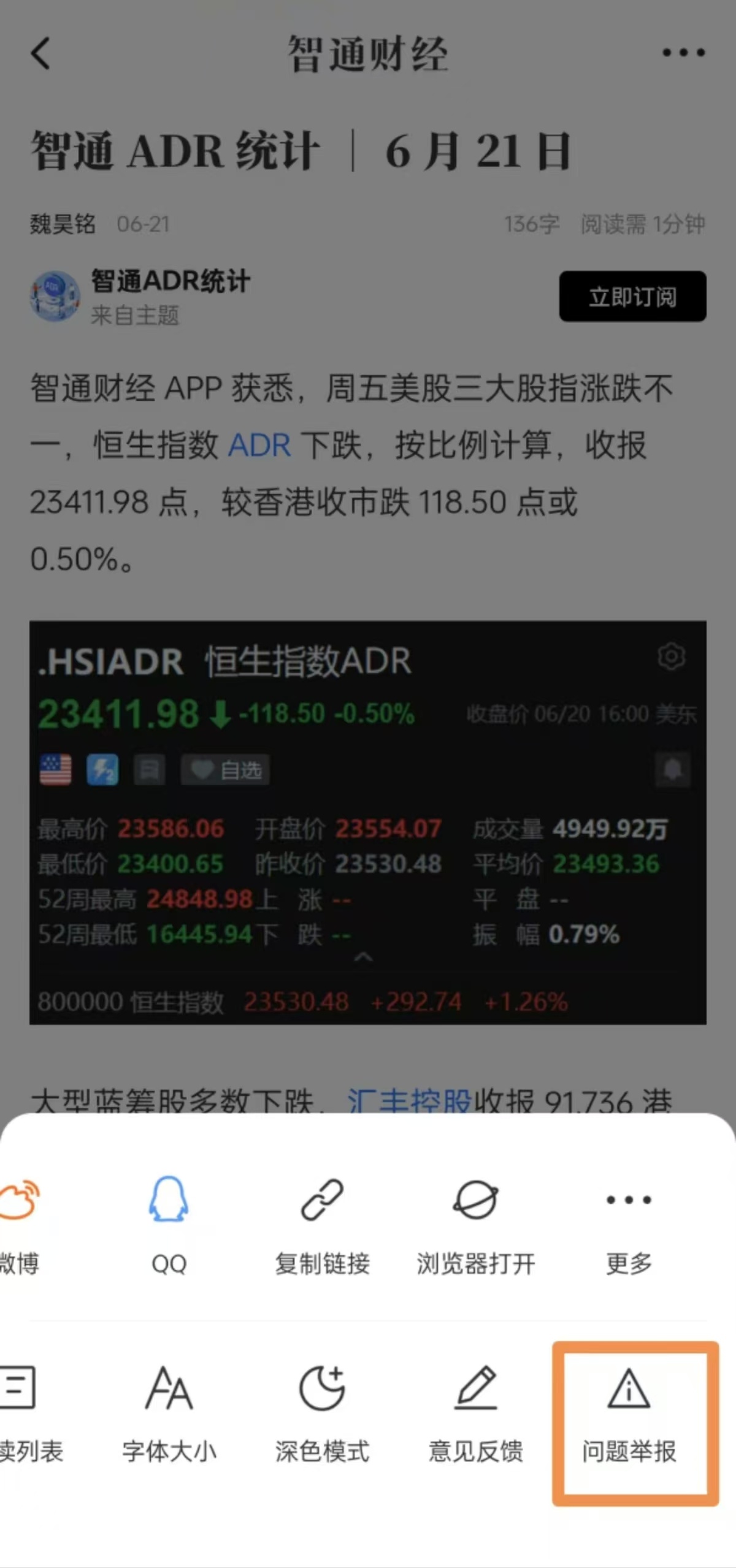Subscribe with the 立即订阅 button
Image resolution: width=736 pixels, height=1568 pixels.
pyautogui.click(x=632, y=297)
